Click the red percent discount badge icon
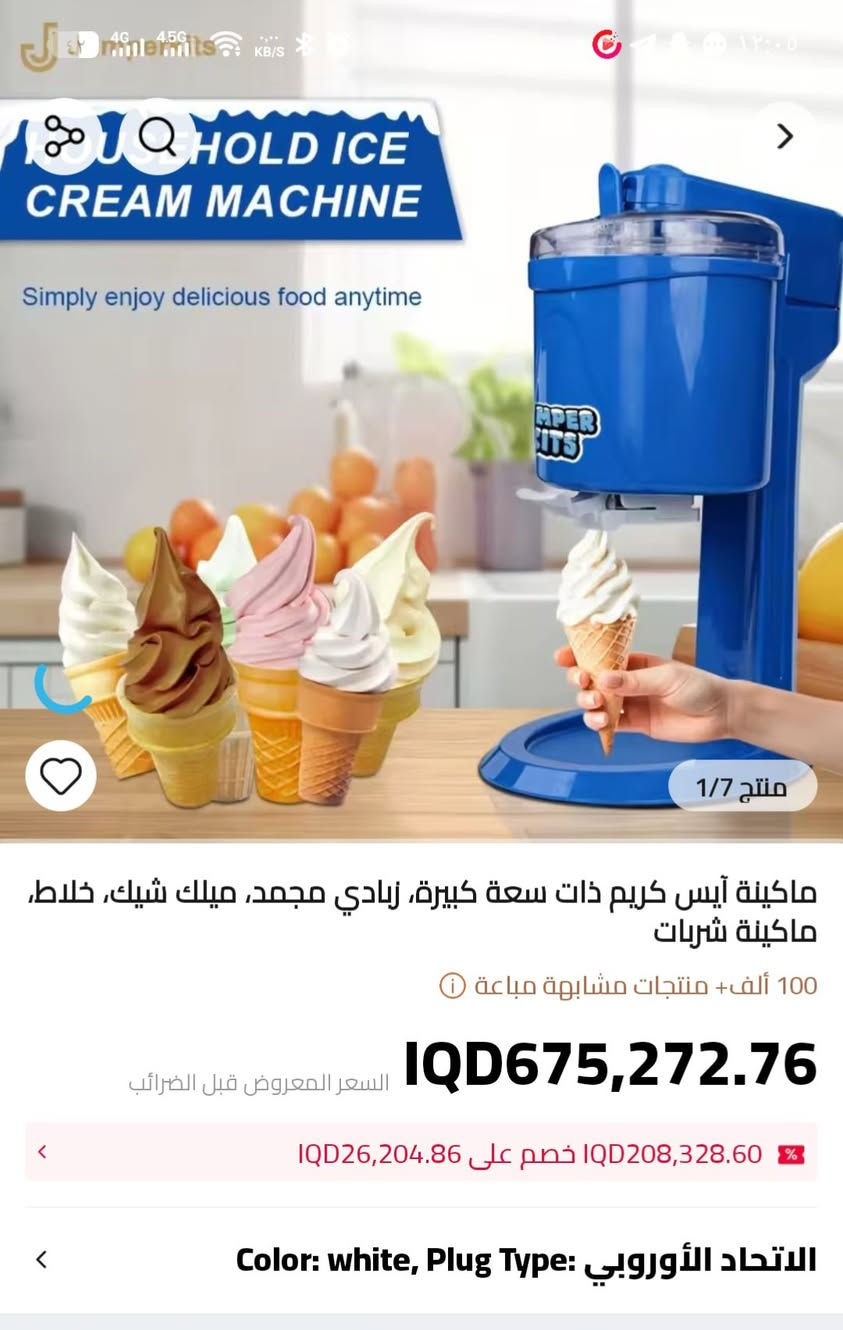This screenshot has width=843, height=1330. click(791, 1152)
